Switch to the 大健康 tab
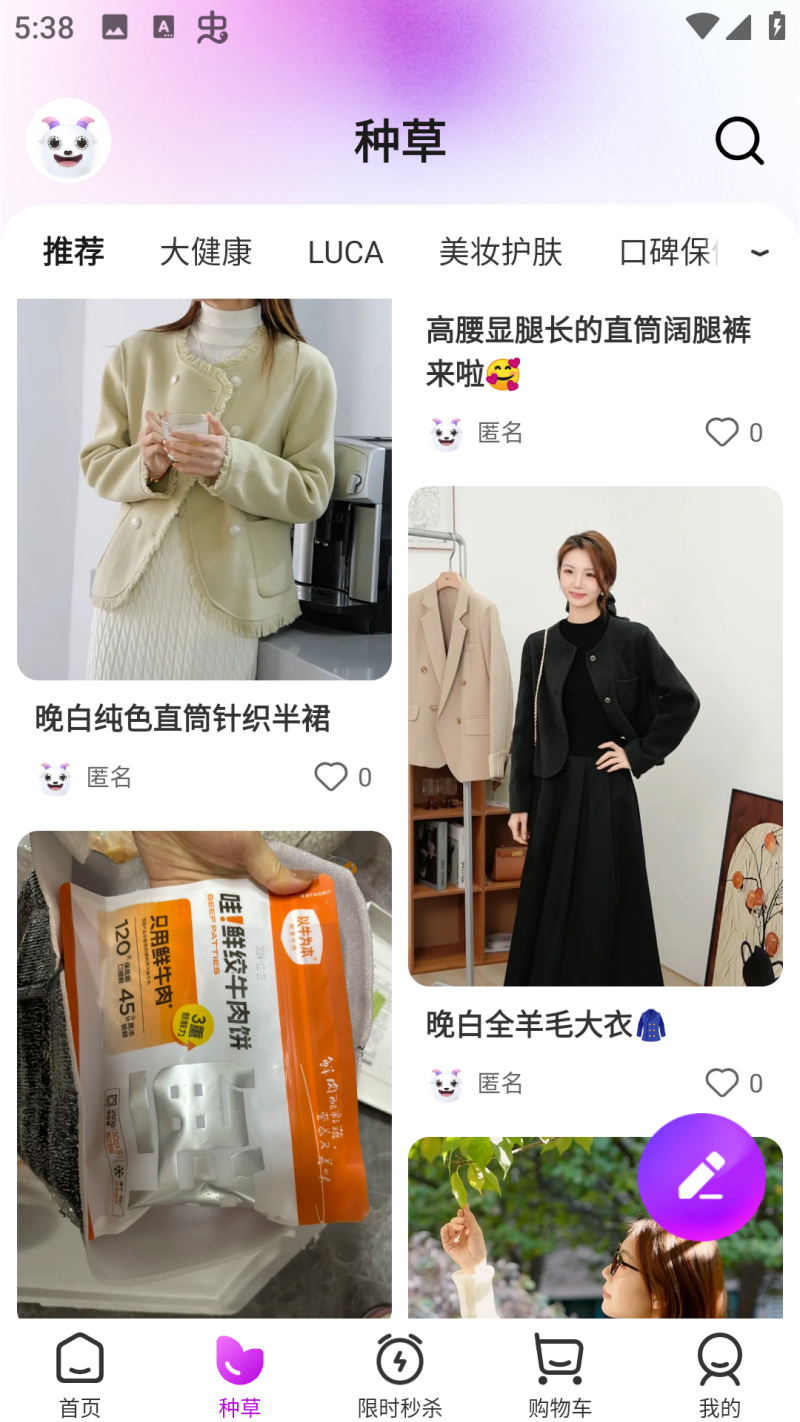The width and height of the screenshot is (800, 1422). (x=206, y=252)
